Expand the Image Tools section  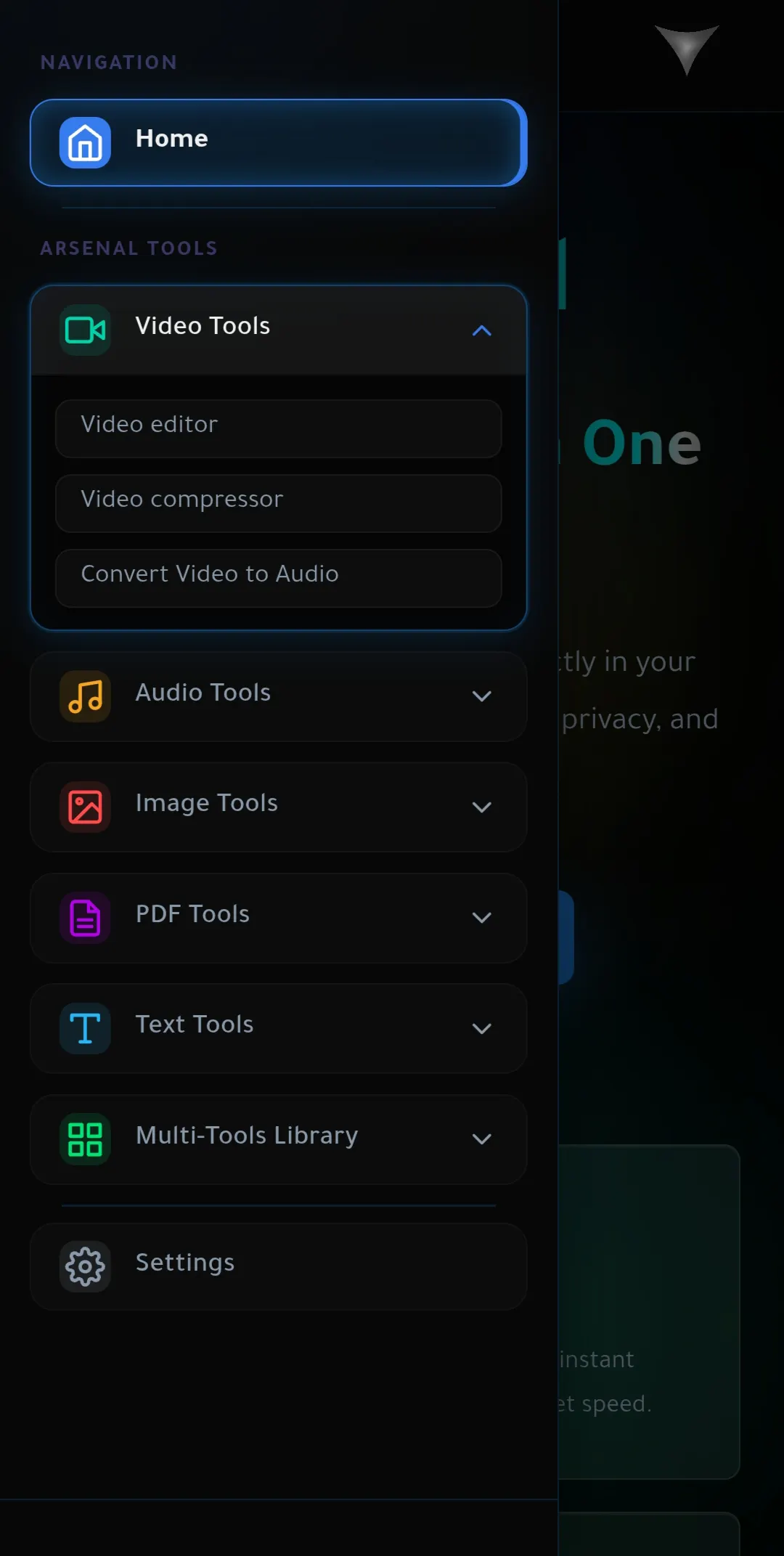(x=278, y=807)
